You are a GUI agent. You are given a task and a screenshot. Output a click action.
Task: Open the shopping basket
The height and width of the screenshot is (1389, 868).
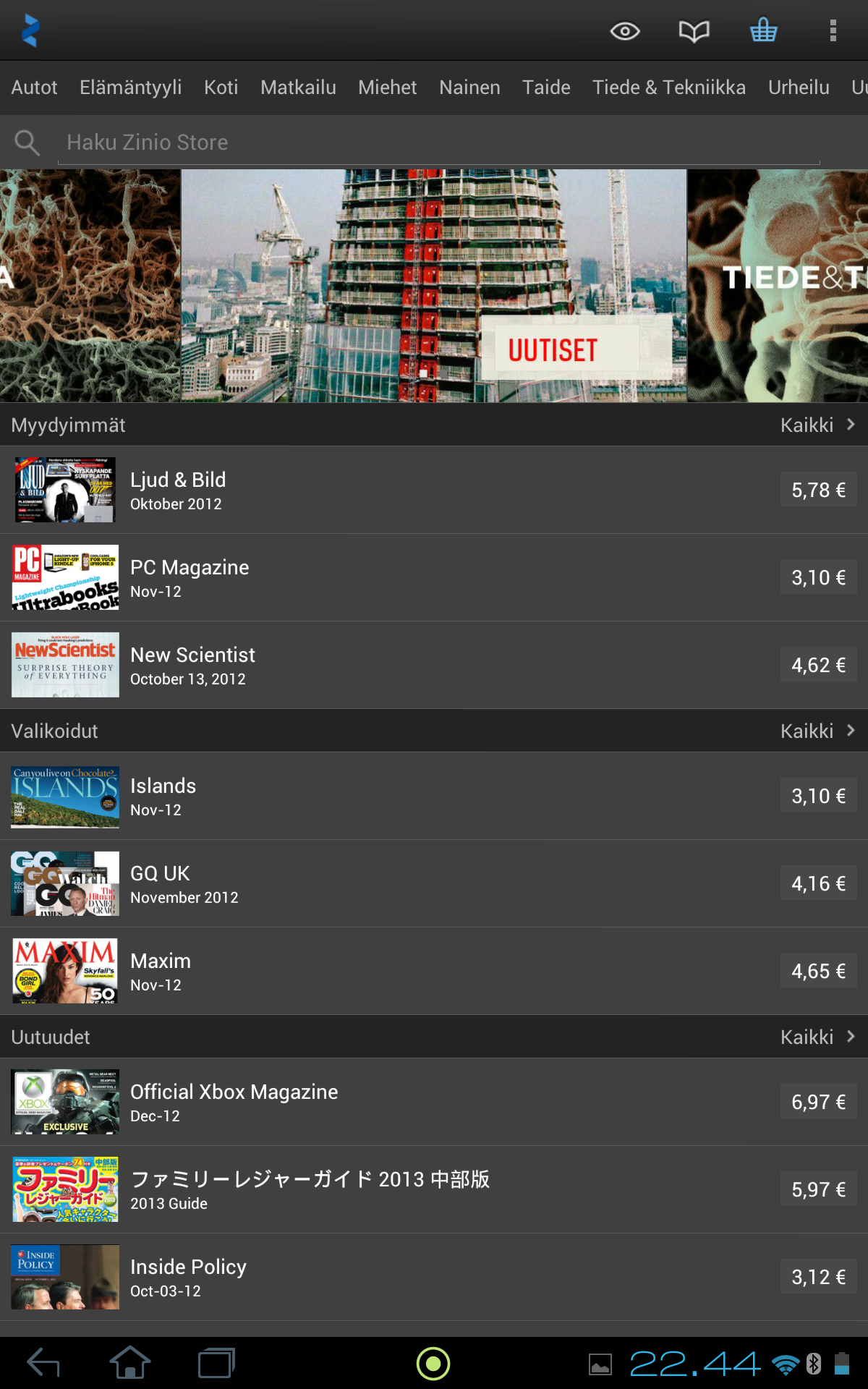pos(763,30)
